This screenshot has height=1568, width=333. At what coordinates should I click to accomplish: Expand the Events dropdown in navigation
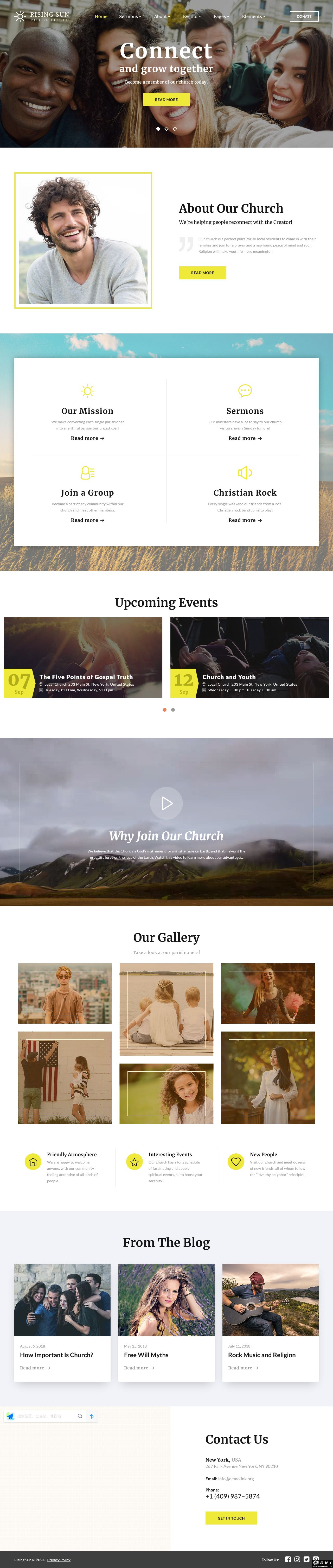tap(191, 16)
